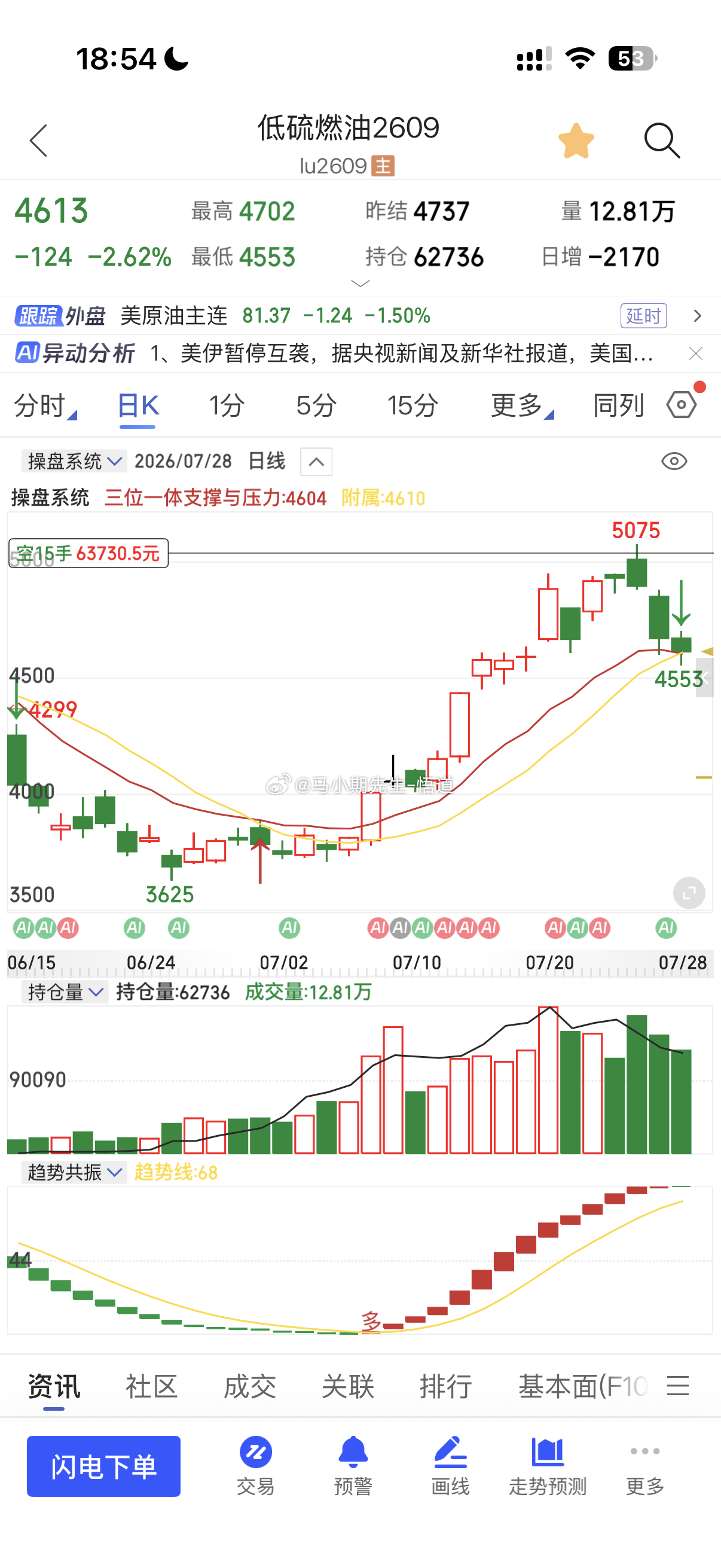
Task: Select the 15分 period tab
Action: [x=413, y=405]
